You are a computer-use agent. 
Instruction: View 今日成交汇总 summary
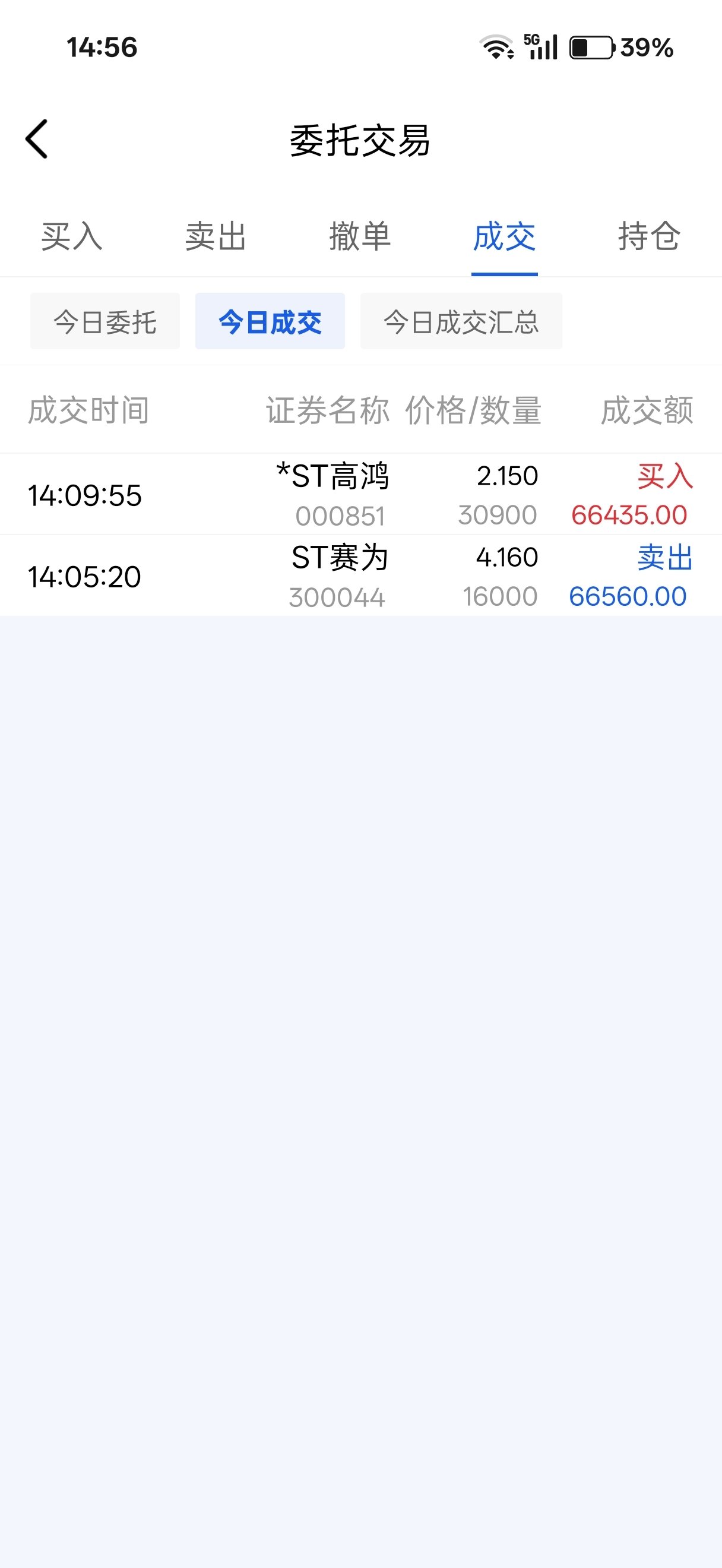click(461, 321)
